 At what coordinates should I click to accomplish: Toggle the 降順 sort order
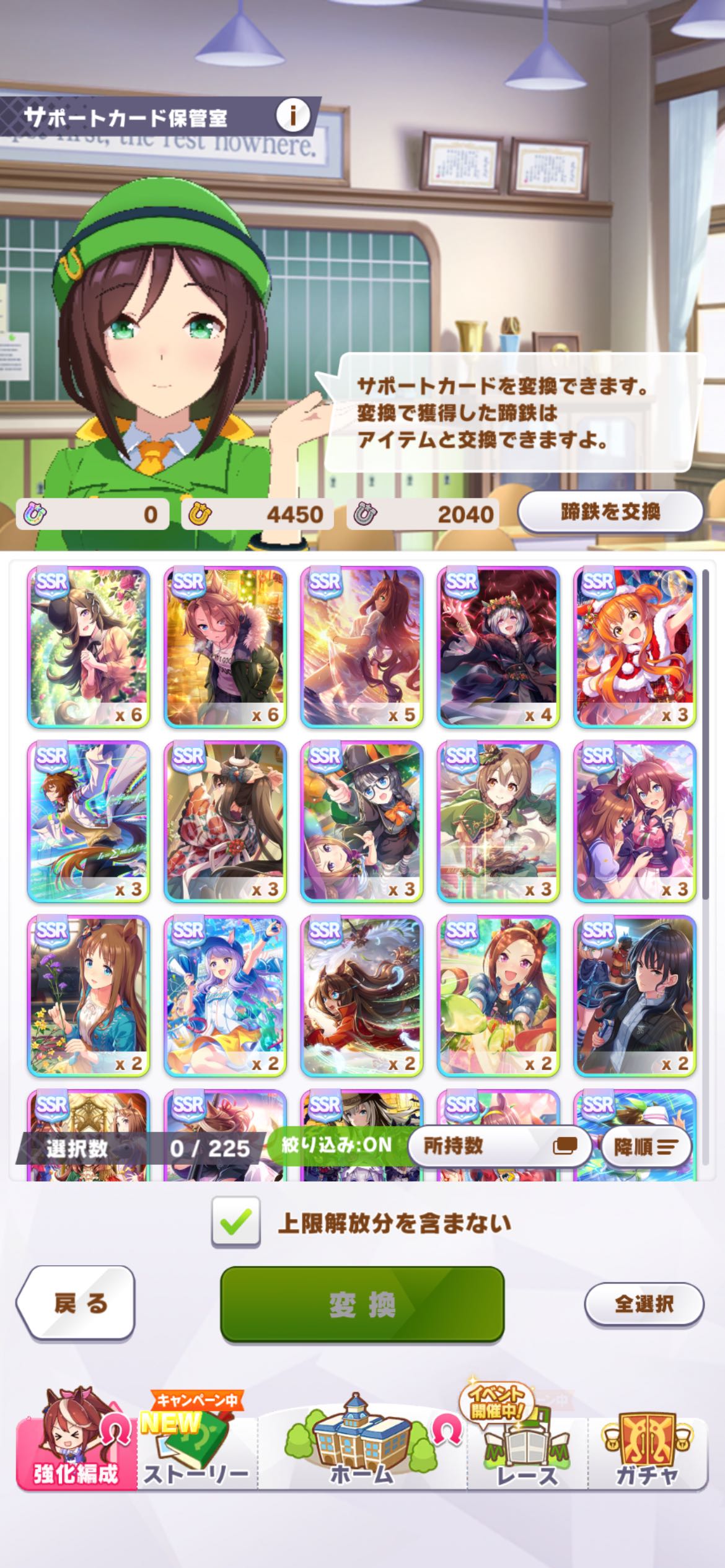(646, 1147)
